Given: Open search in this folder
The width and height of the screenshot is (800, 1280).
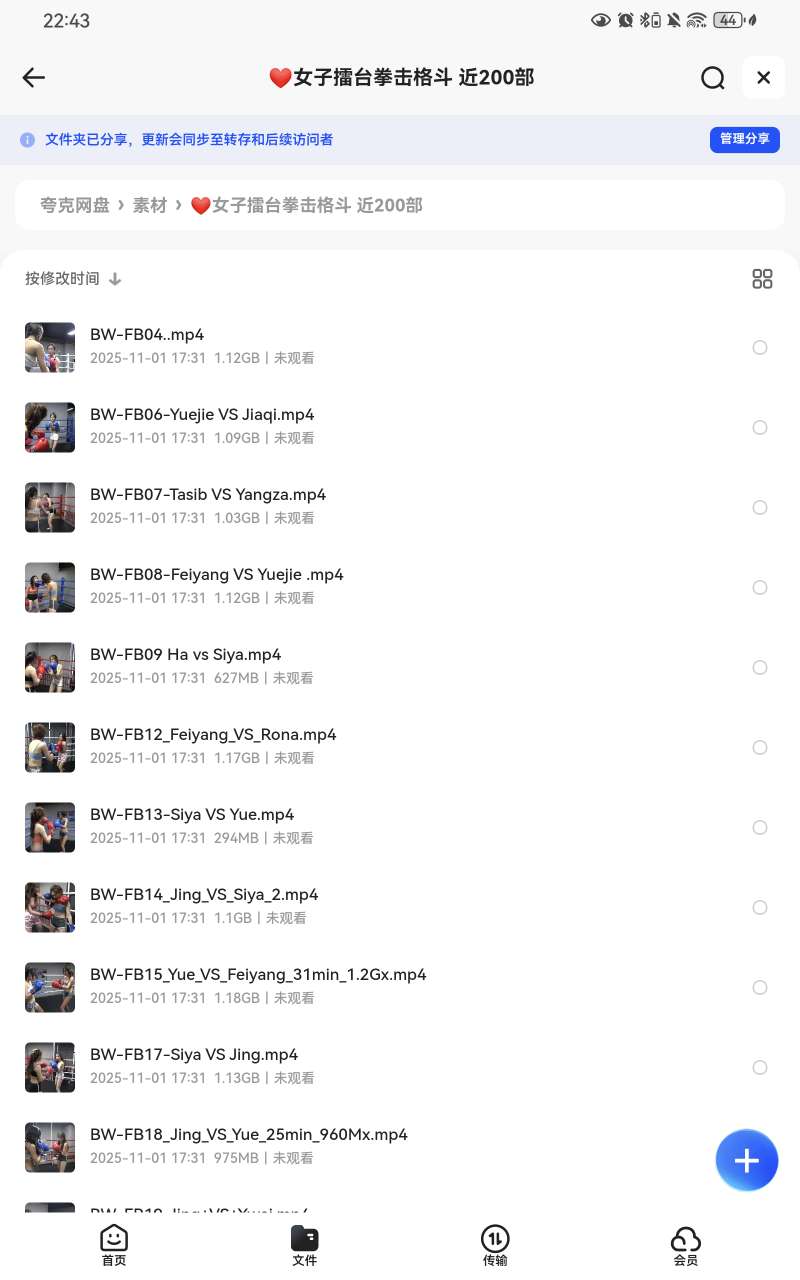Looking at the screenshot, I should (x=712, y=78).
